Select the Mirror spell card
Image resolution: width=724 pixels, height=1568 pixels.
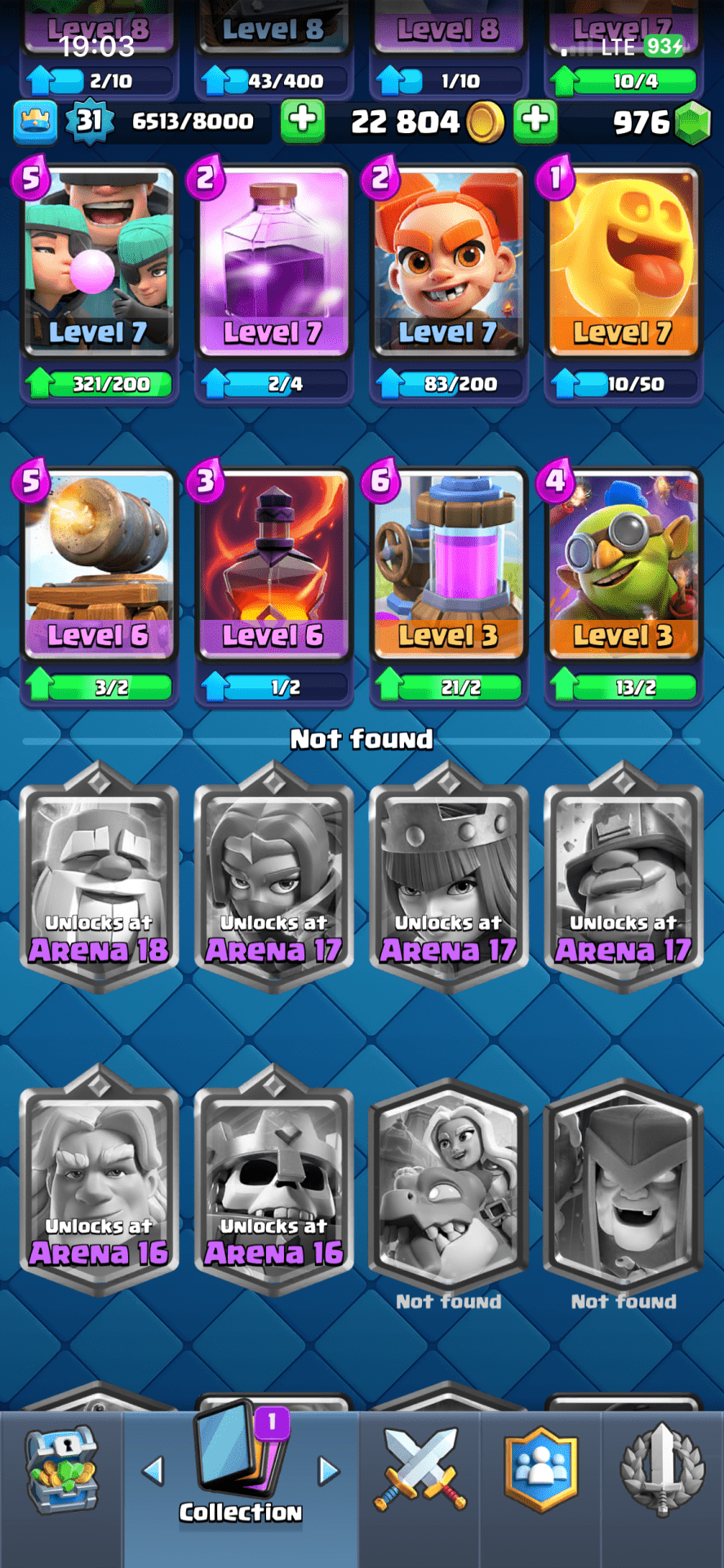(273, 261)
